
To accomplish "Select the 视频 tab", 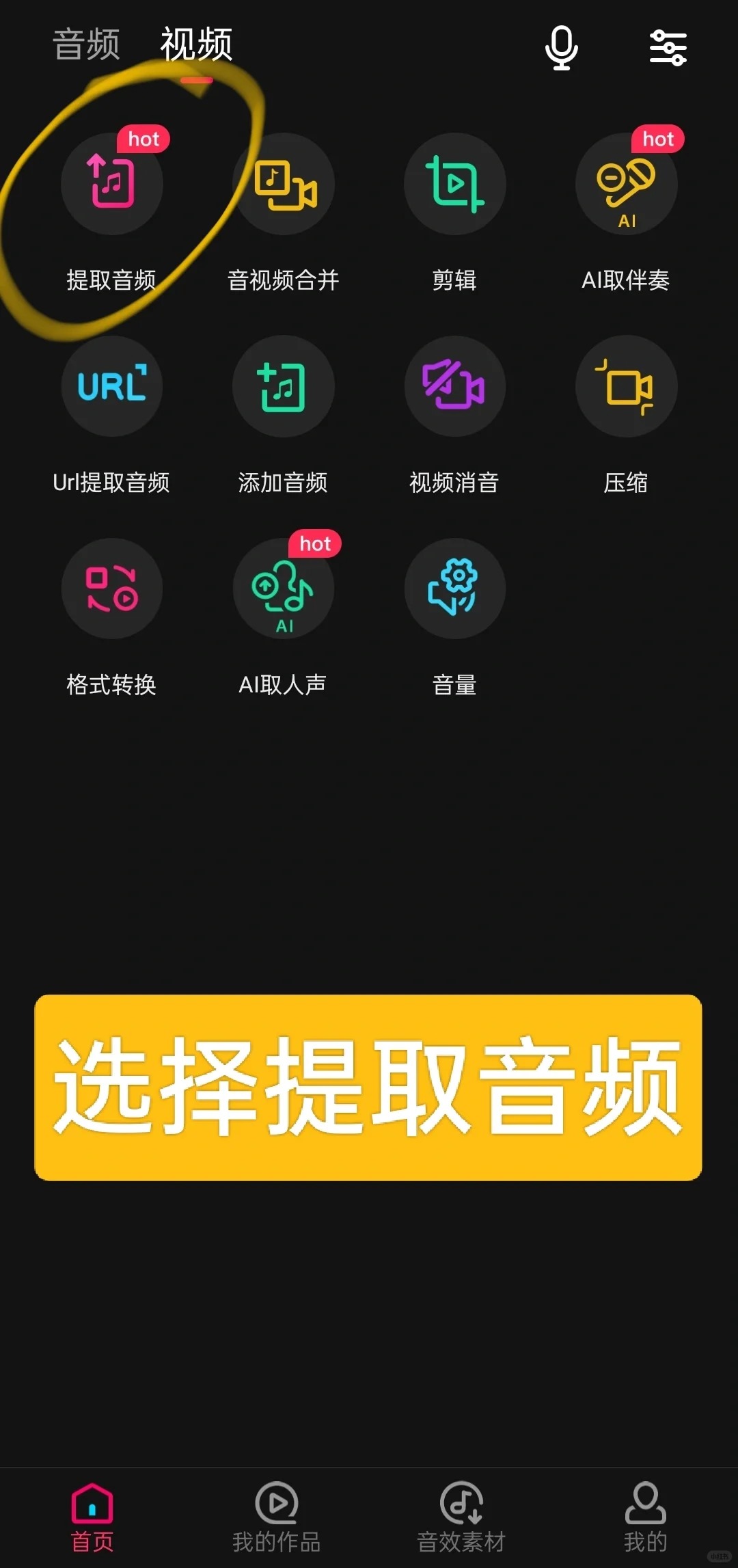I will tap(196, 45).
